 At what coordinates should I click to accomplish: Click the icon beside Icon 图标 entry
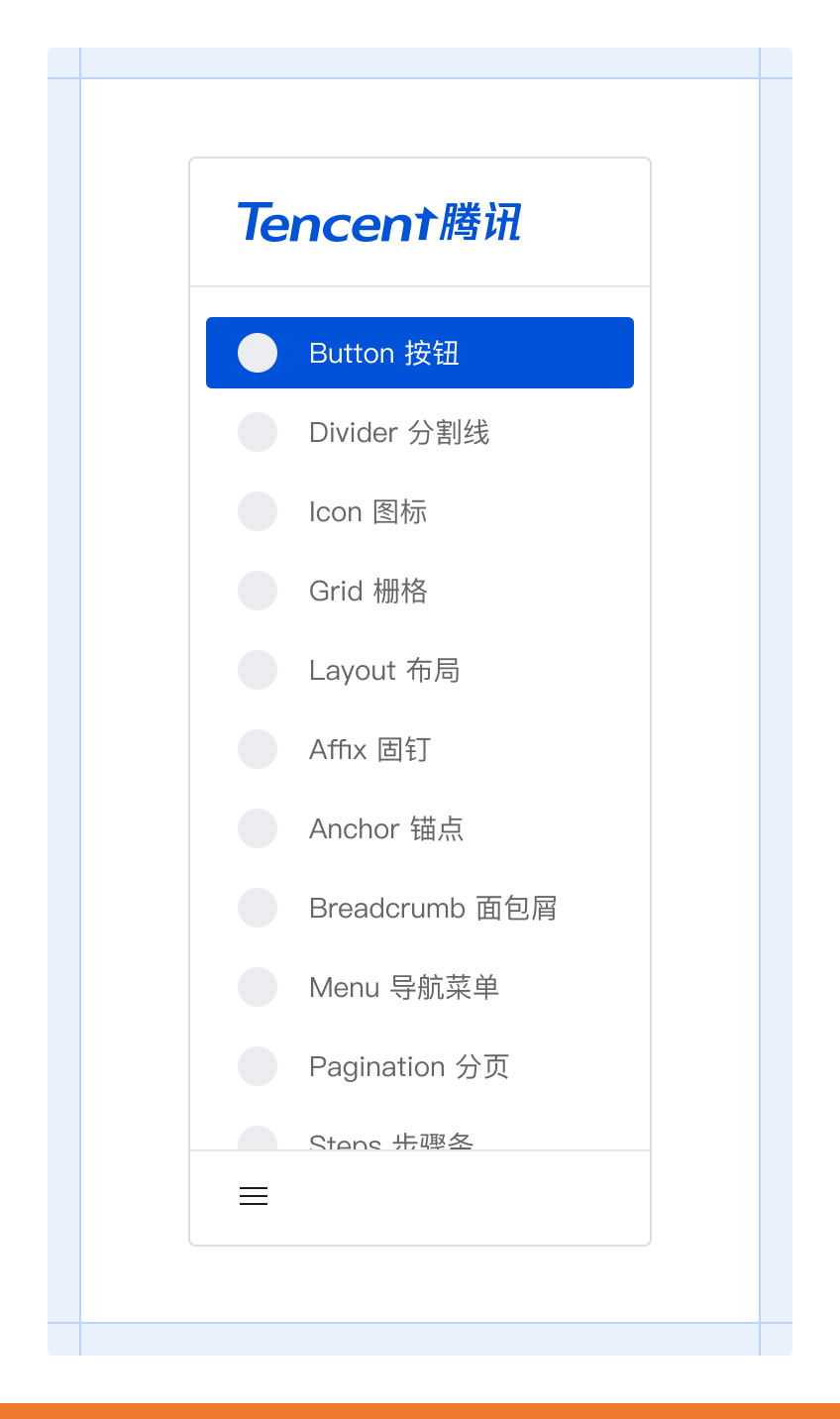click(x=258, y=511)
